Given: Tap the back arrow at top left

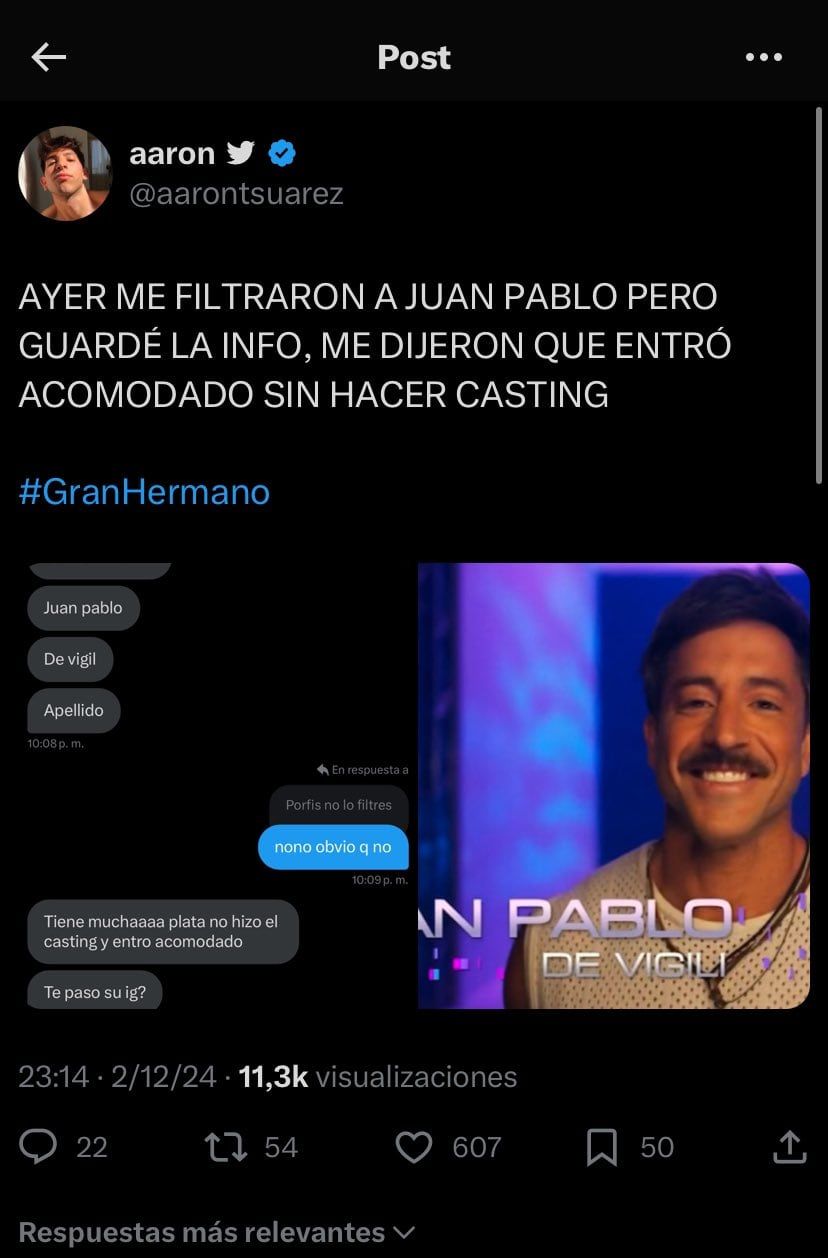Looking at the screenshot, I should 47,57.
